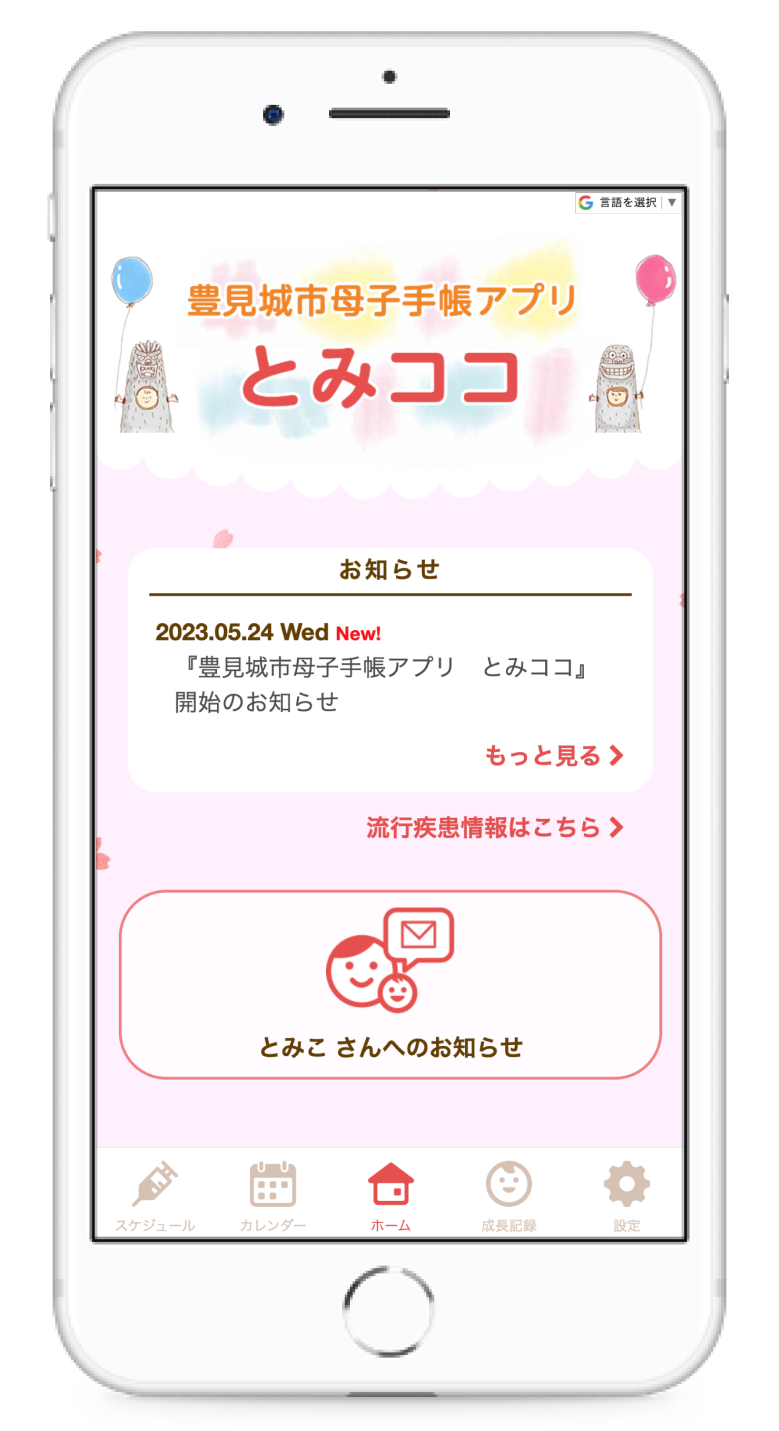Switch to the スケジュール tab
This screenshot has width=779, height=1431.
pyautogui.click(x=155, y=1196)
